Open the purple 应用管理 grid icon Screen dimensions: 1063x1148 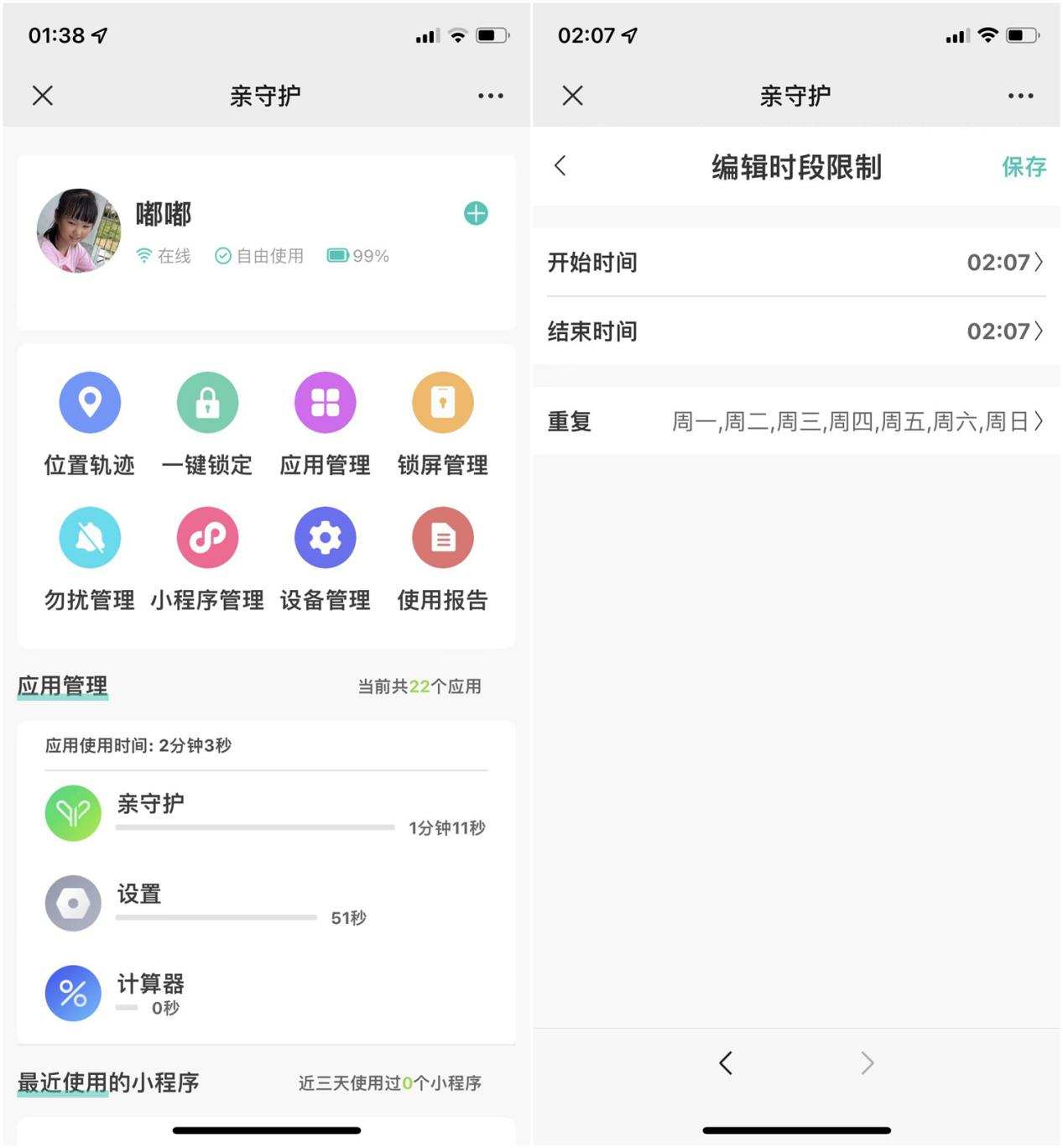pyautogui.click(x=325, y=404)
